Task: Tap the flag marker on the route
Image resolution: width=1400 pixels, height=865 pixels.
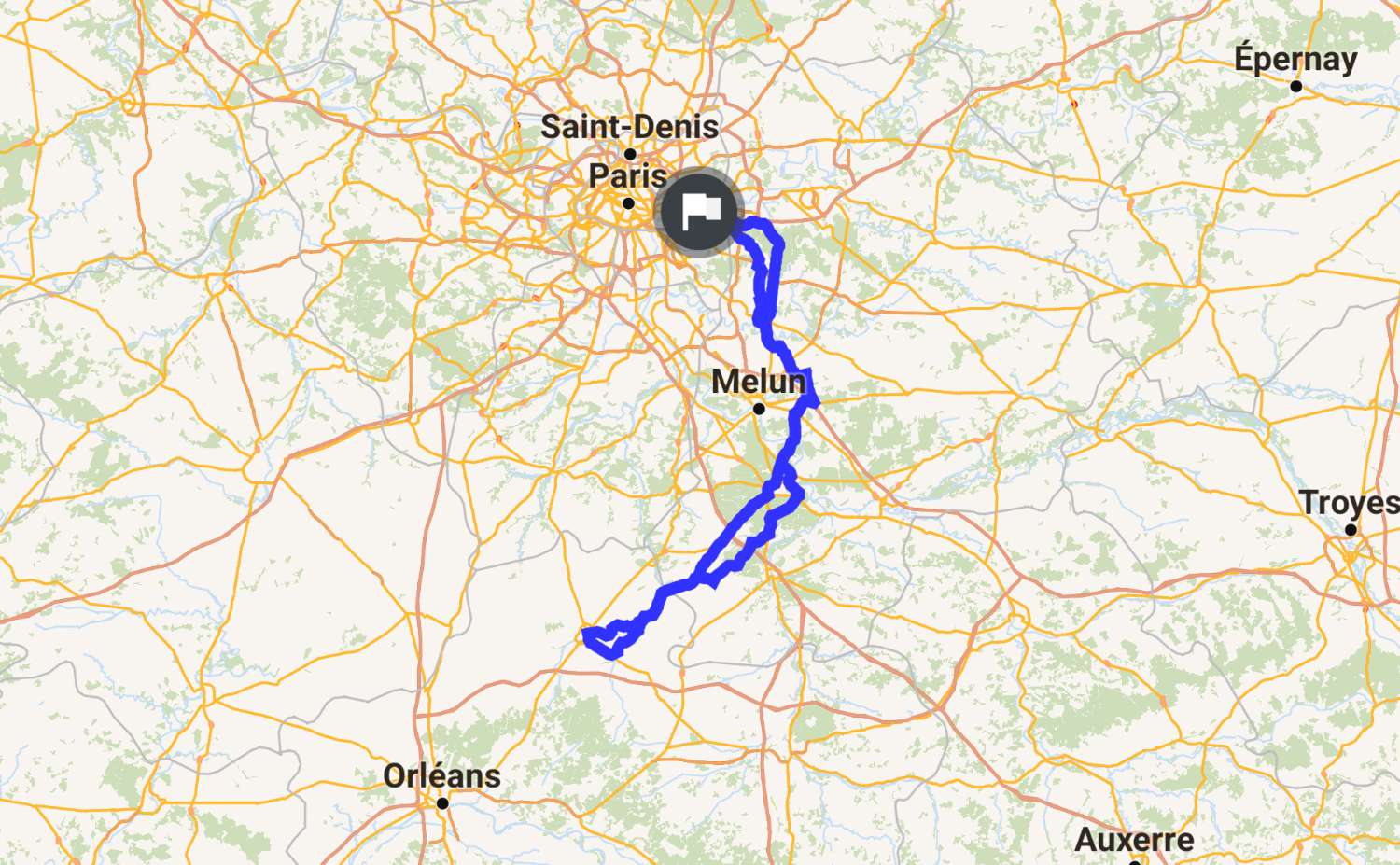Action: click(x=699, y=214)
